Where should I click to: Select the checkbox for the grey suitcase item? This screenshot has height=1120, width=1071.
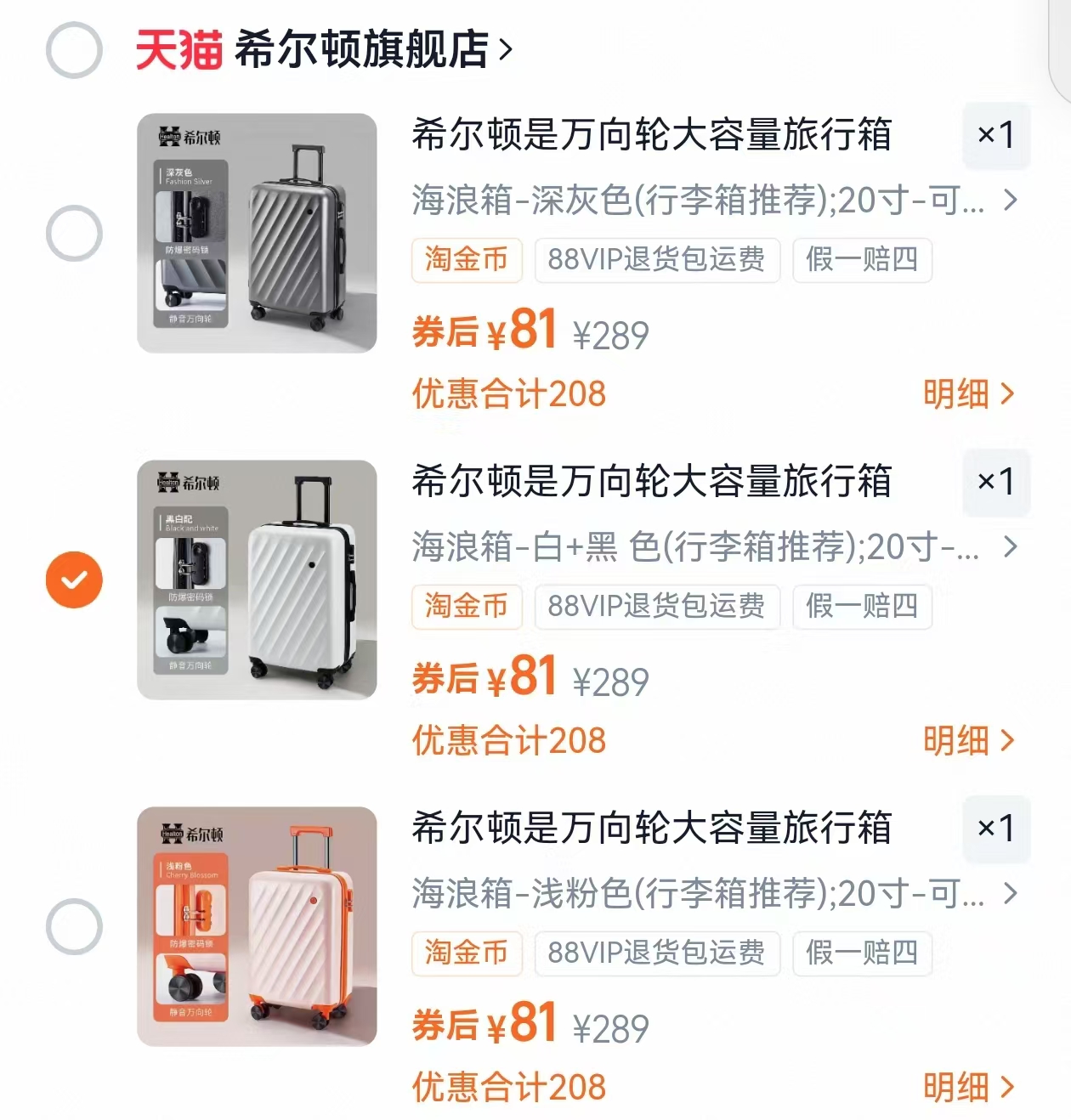click(74, 229)
